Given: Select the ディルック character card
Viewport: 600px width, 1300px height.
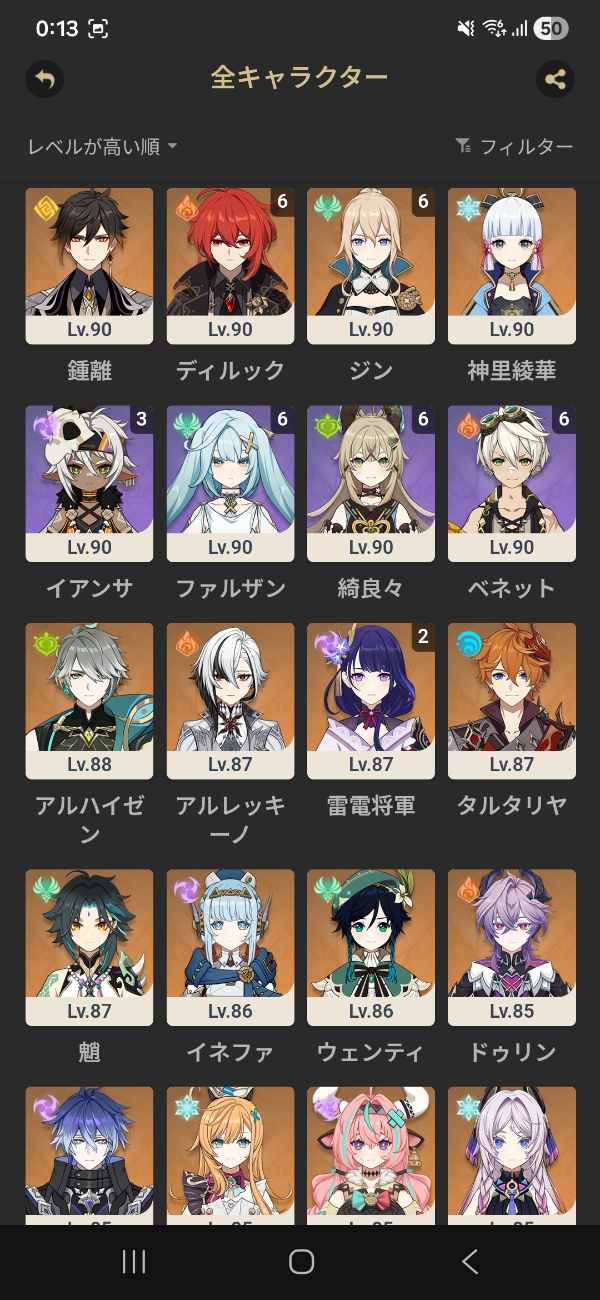Looking at the screenshot, I should 230,266.
